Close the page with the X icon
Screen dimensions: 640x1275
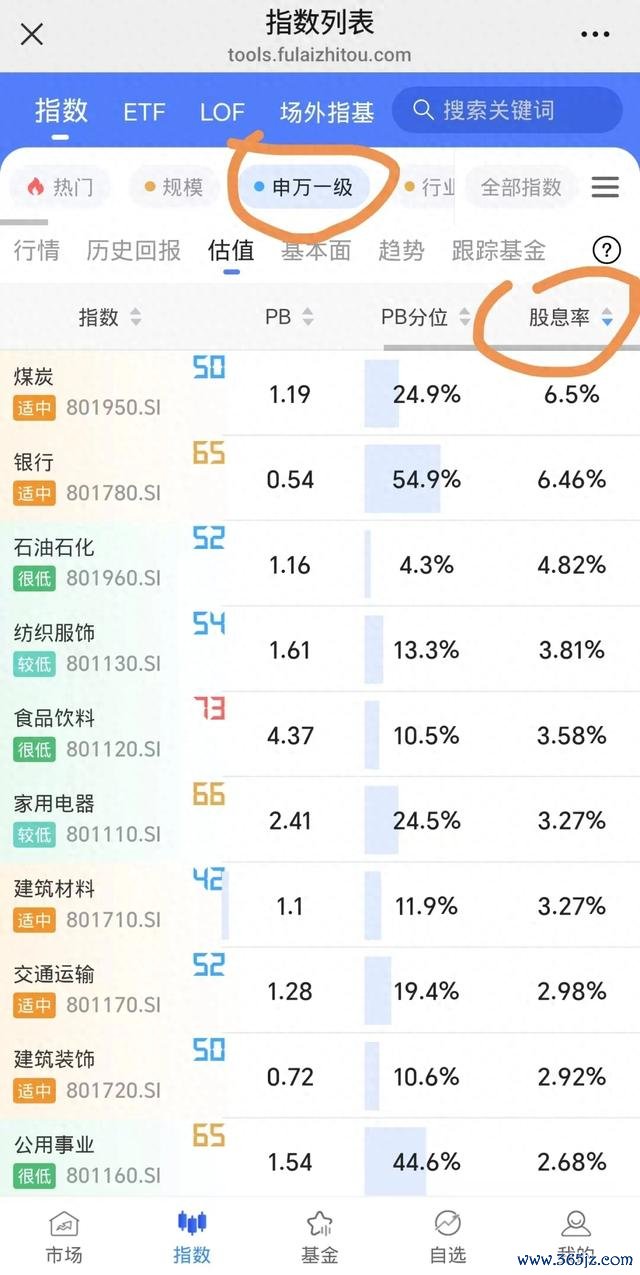click(x=32, y=35)
